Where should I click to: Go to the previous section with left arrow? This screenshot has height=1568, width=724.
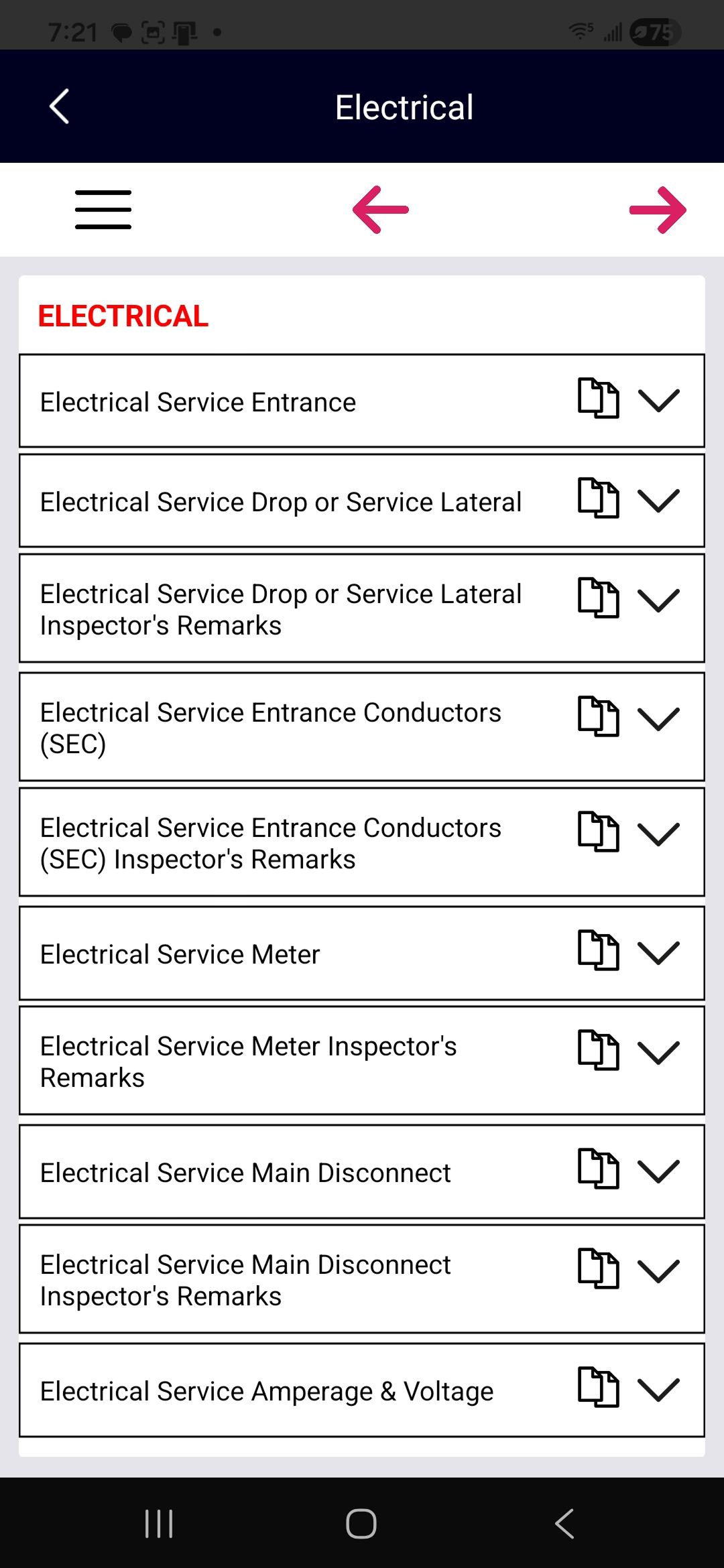tap(381, 210)
